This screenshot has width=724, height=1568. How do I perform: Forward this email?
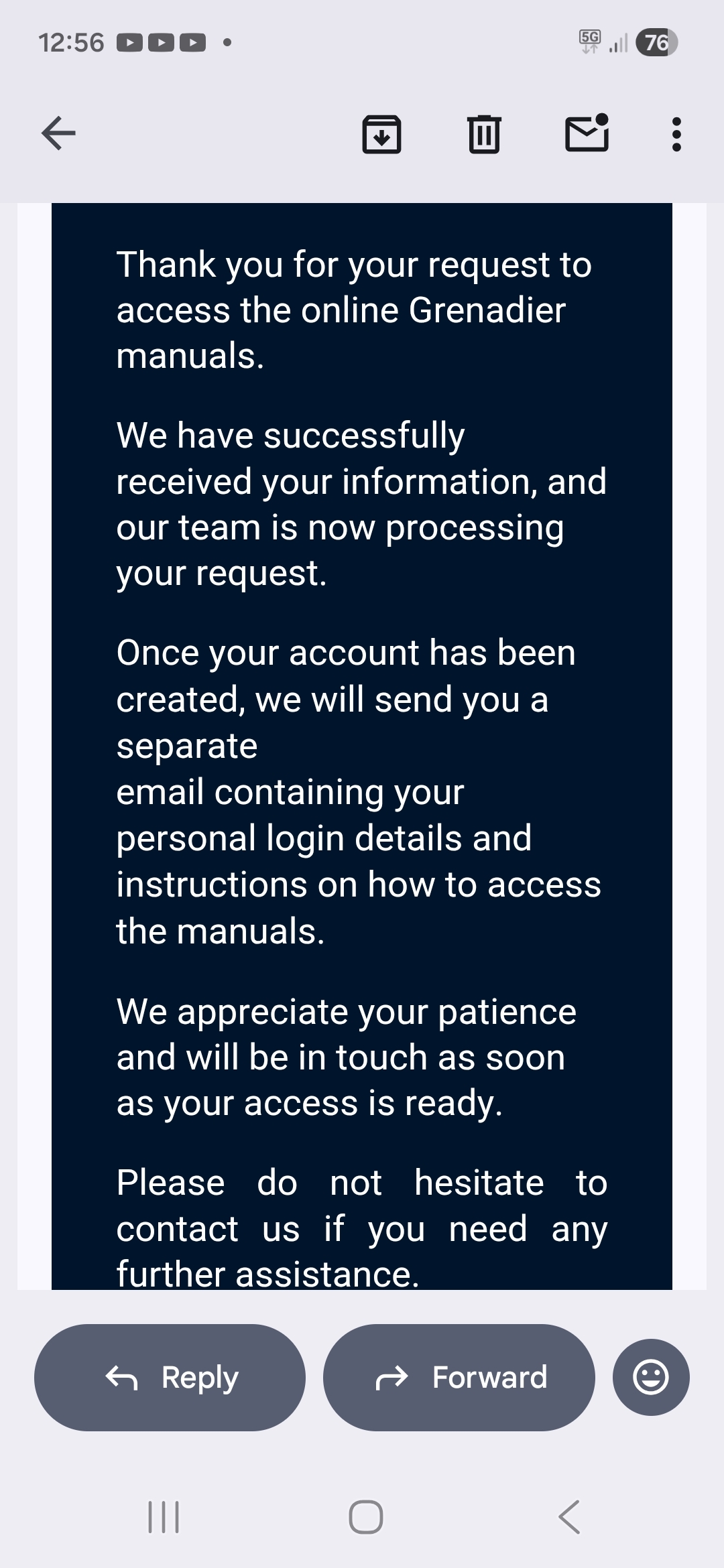point(459,1377)
